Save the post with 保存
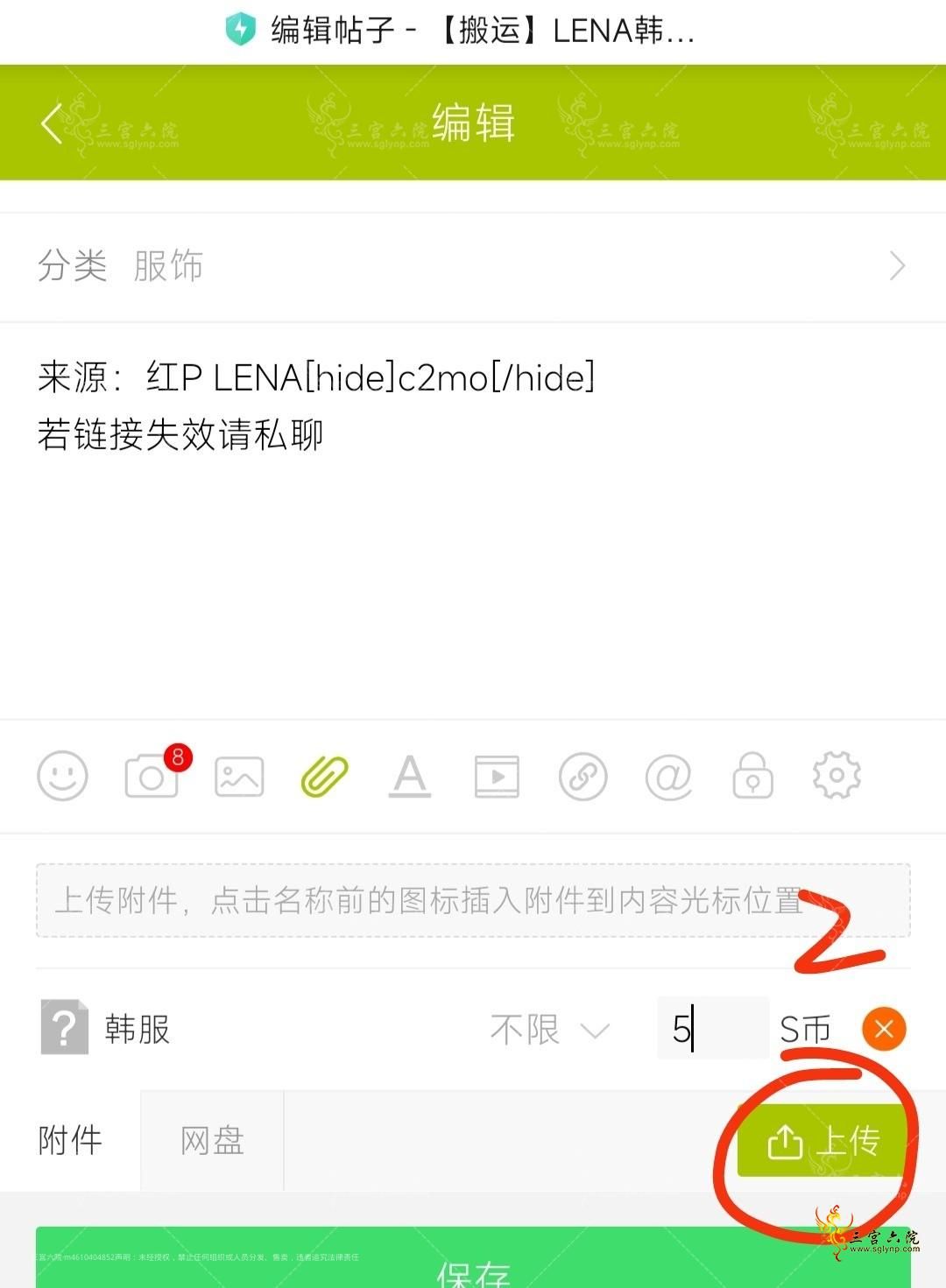The width and height of the screenshot is (946, 1288). click(x=473, y=1265)
